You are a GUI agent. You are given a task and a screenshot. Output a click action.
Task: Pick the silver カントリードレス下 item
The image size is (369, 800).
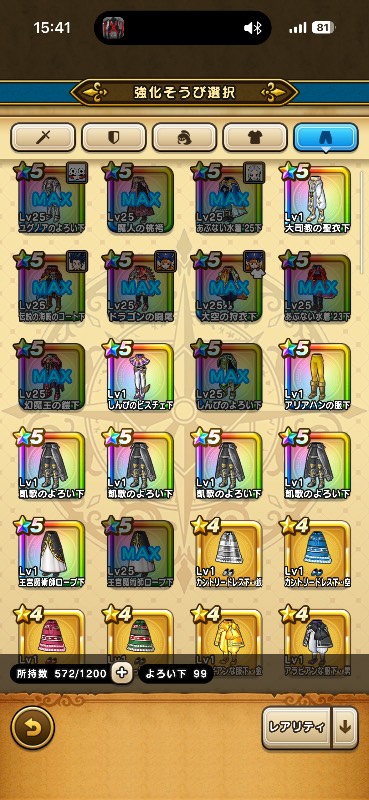click(228, 554)
